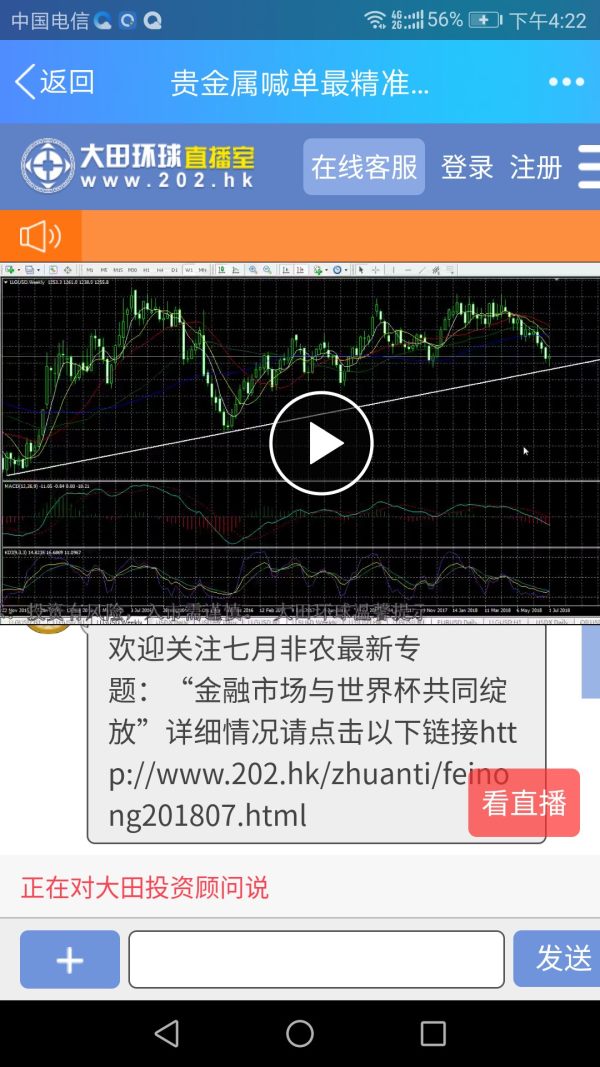Open the 注册 registration page
The image size is (600, 1067).
pos(536,167)
